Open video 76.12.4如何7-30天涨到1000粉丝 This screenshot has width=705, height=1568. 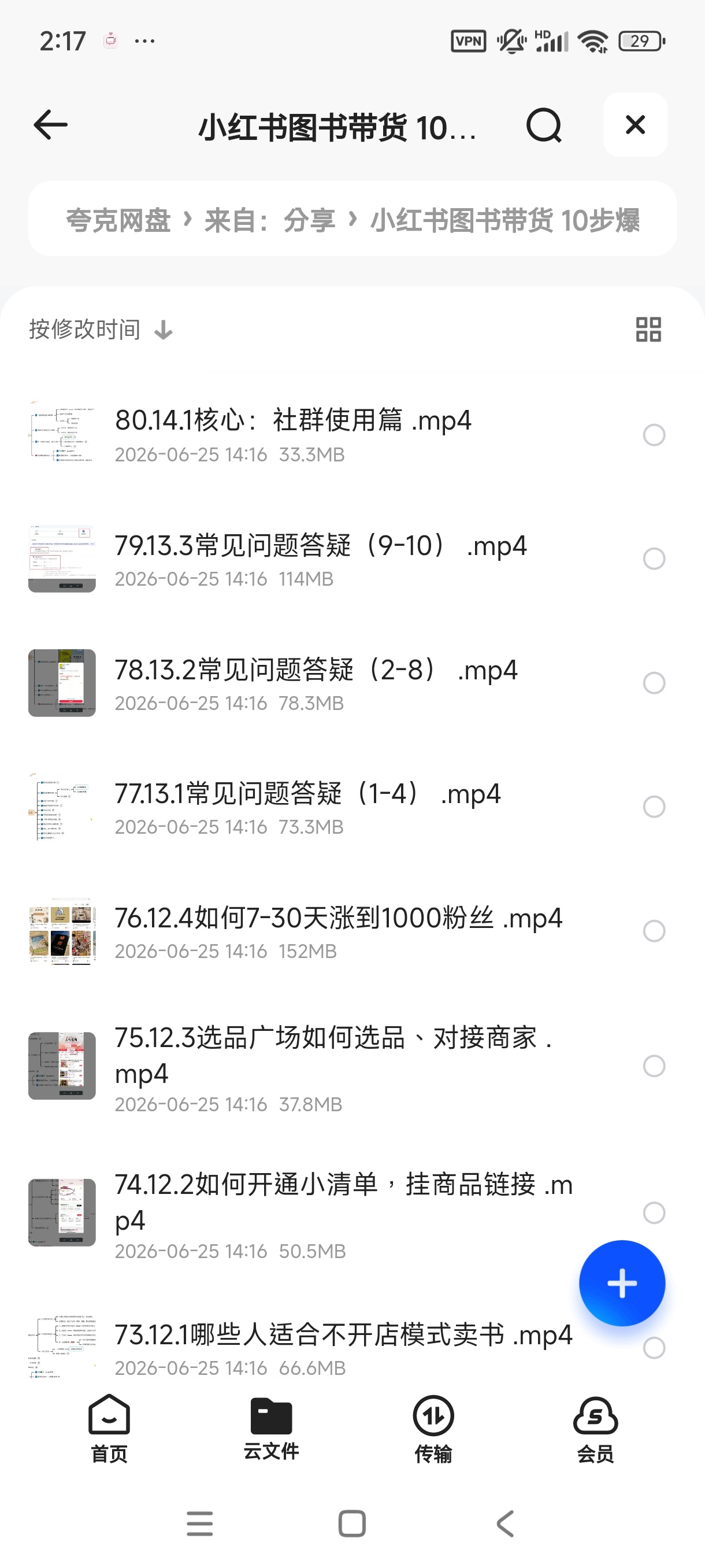coord(352,931)
